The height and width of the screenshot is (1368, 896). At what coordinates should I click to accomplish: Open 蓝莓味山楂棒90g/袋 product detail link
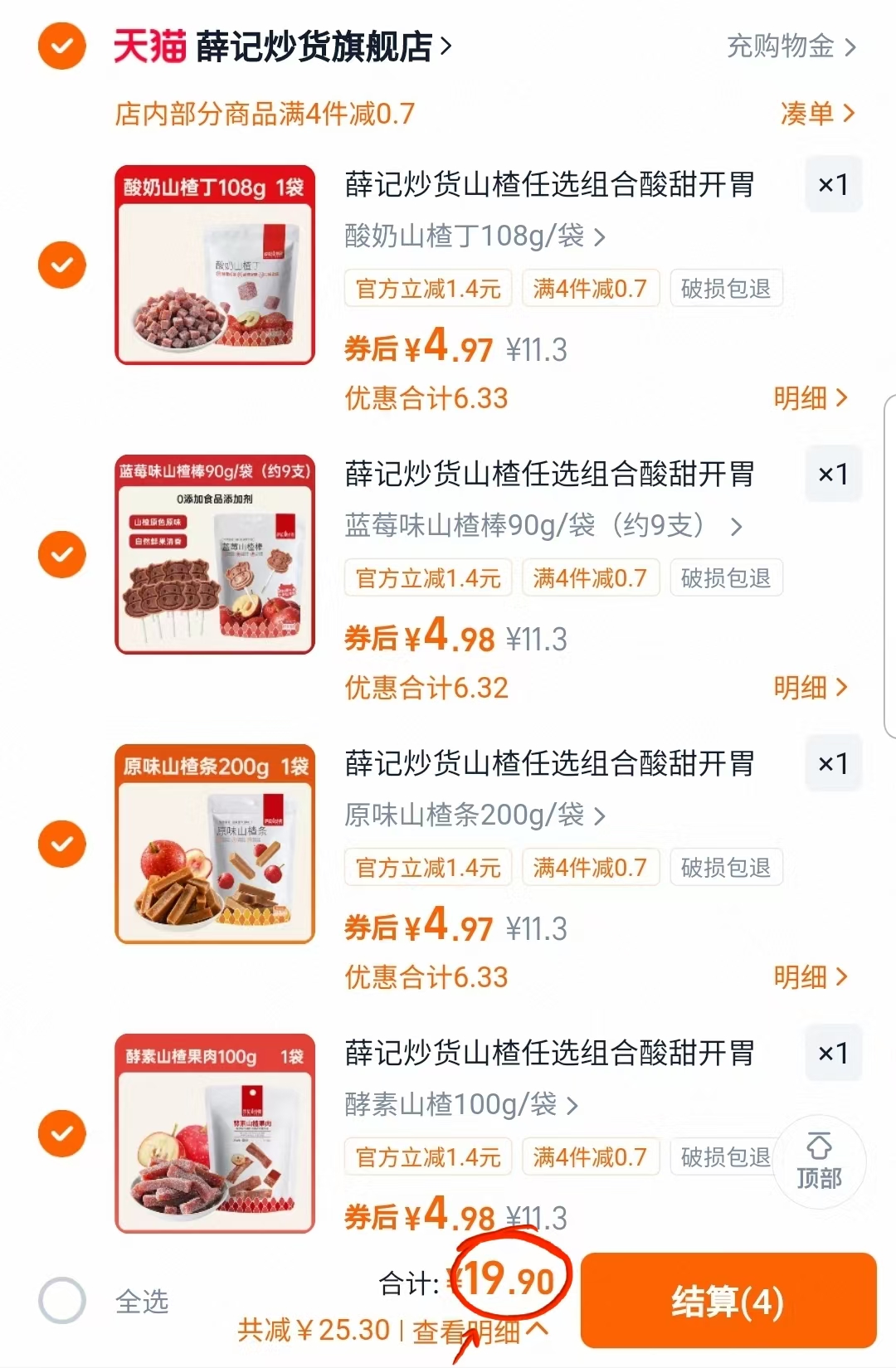pos(539,526)
